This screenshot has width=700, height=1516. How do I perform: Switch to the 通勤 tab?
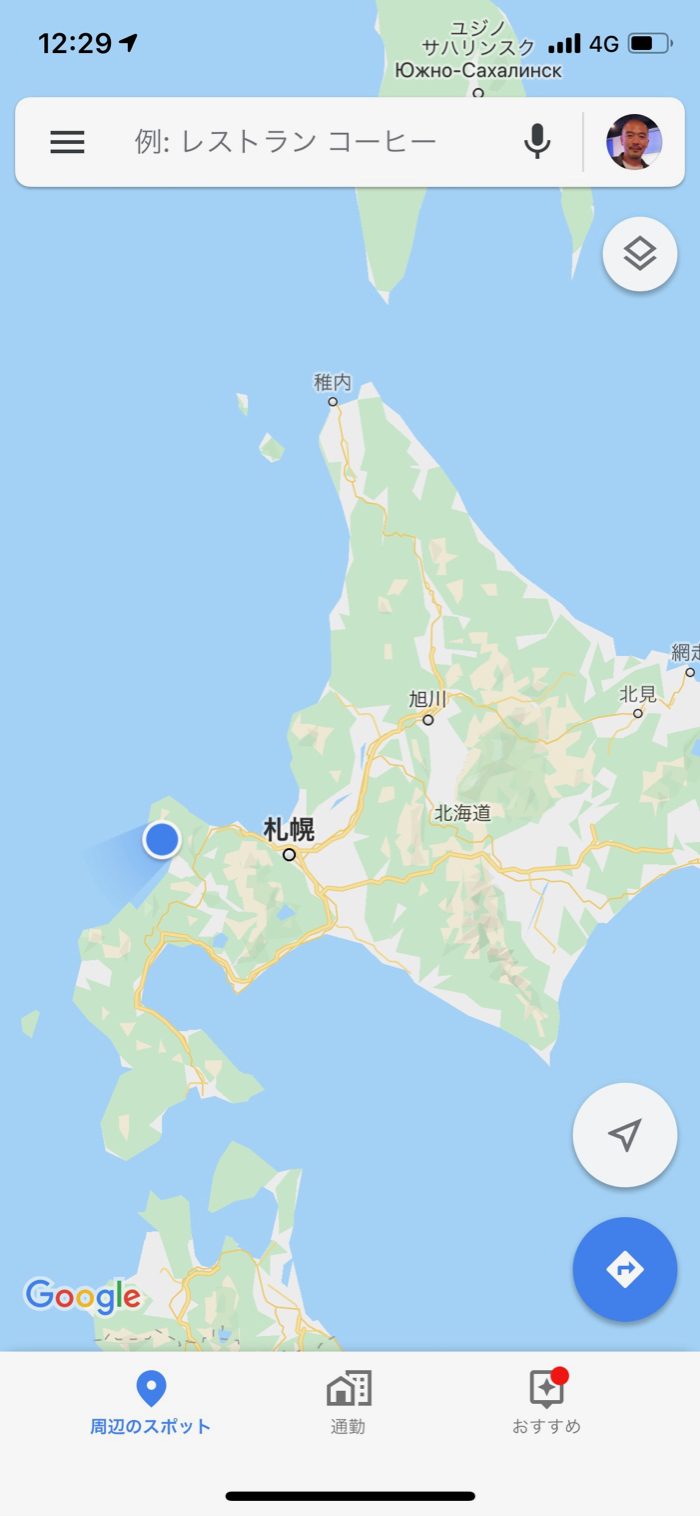click(348, 1402)
